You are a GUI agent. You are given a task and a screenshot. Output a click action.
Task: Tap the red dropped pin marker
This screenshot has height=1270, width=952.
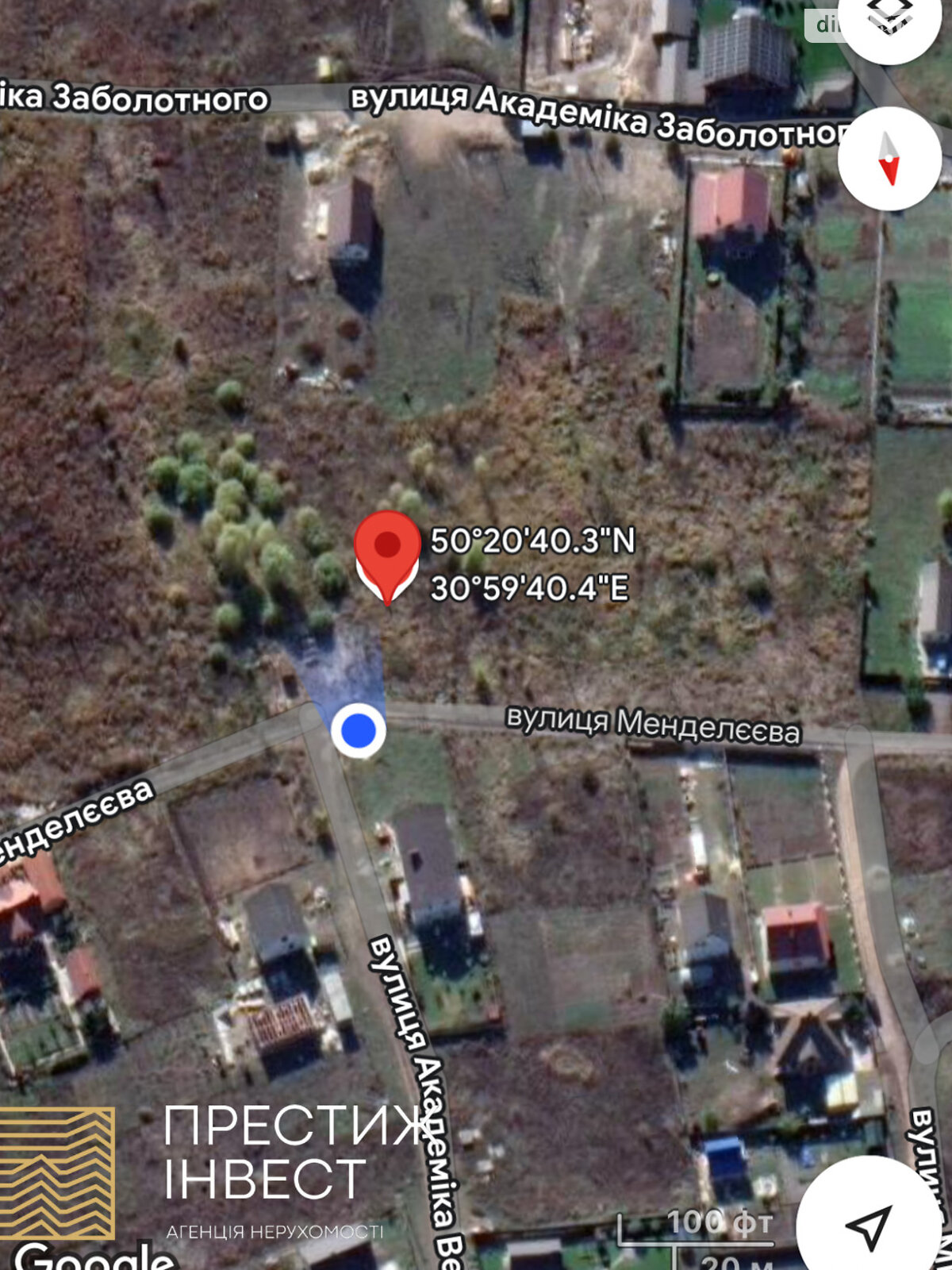tap(387, 552)
